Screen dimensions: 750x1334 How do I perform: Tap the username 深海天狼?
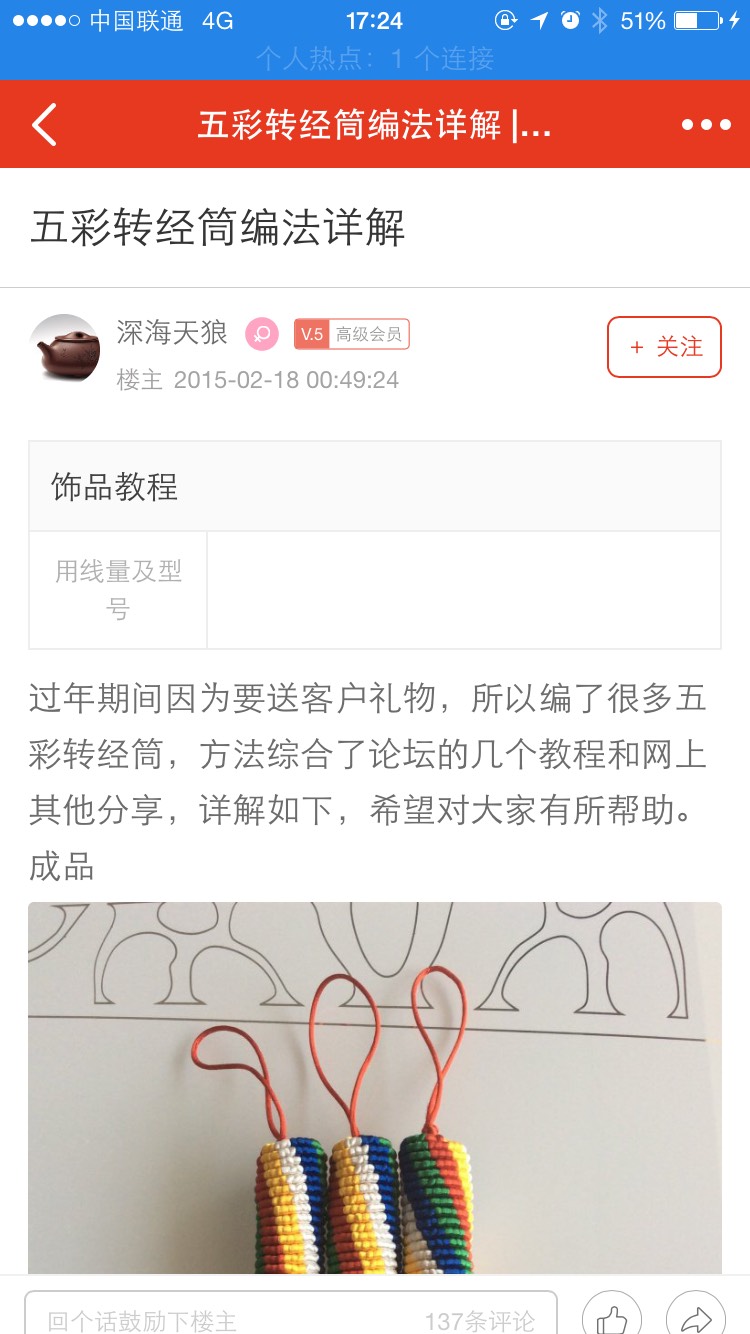pyautogui.click(x=172, y=333)
